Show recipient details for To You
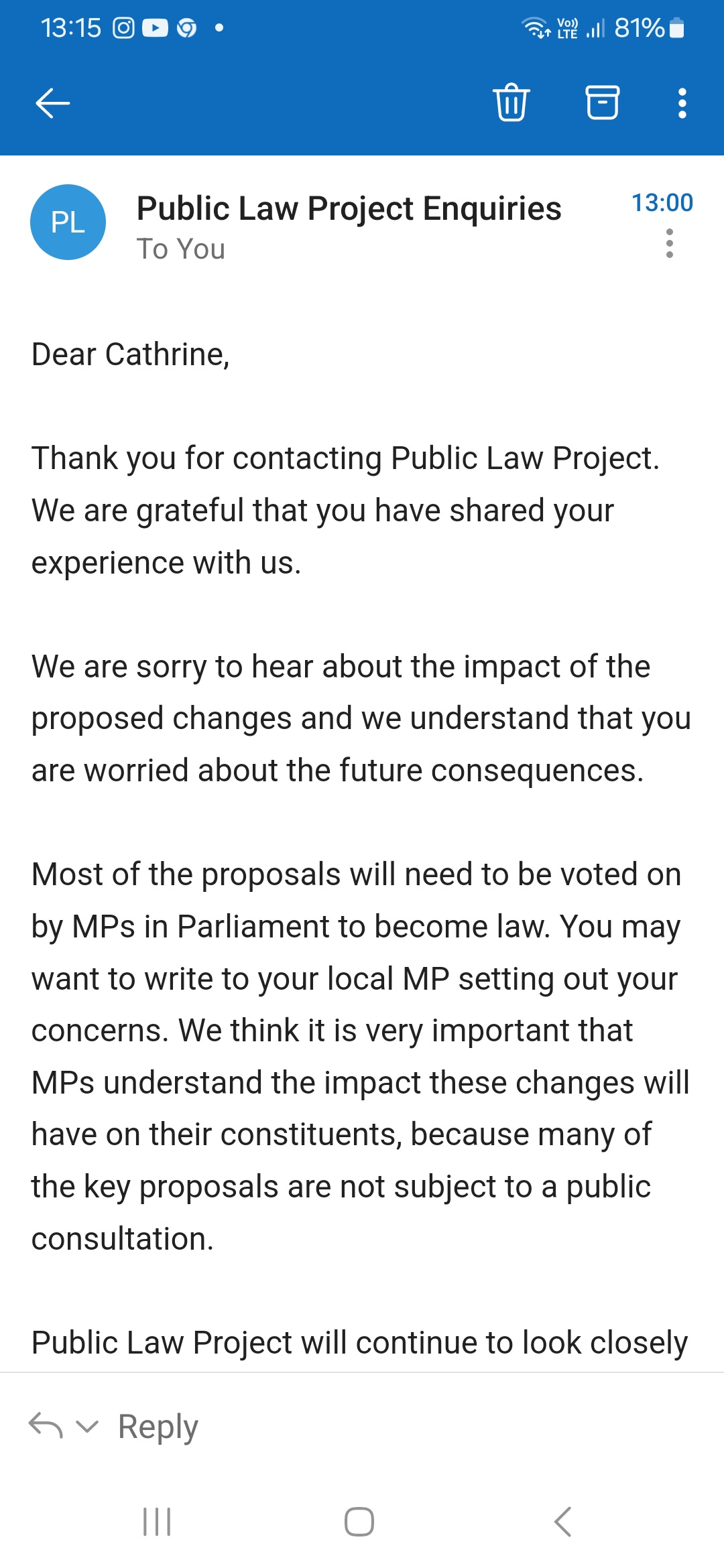 coord(181,249)
